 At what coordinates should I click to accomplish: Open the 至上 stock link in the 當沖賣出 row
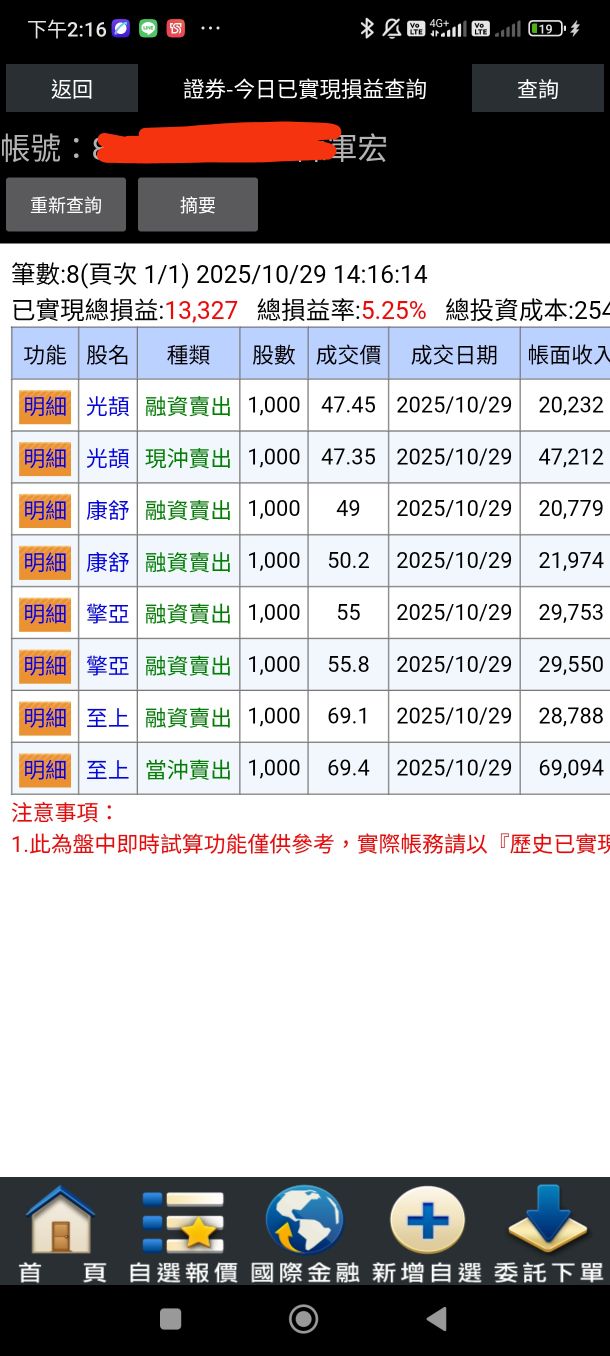(x=107, y=769)
